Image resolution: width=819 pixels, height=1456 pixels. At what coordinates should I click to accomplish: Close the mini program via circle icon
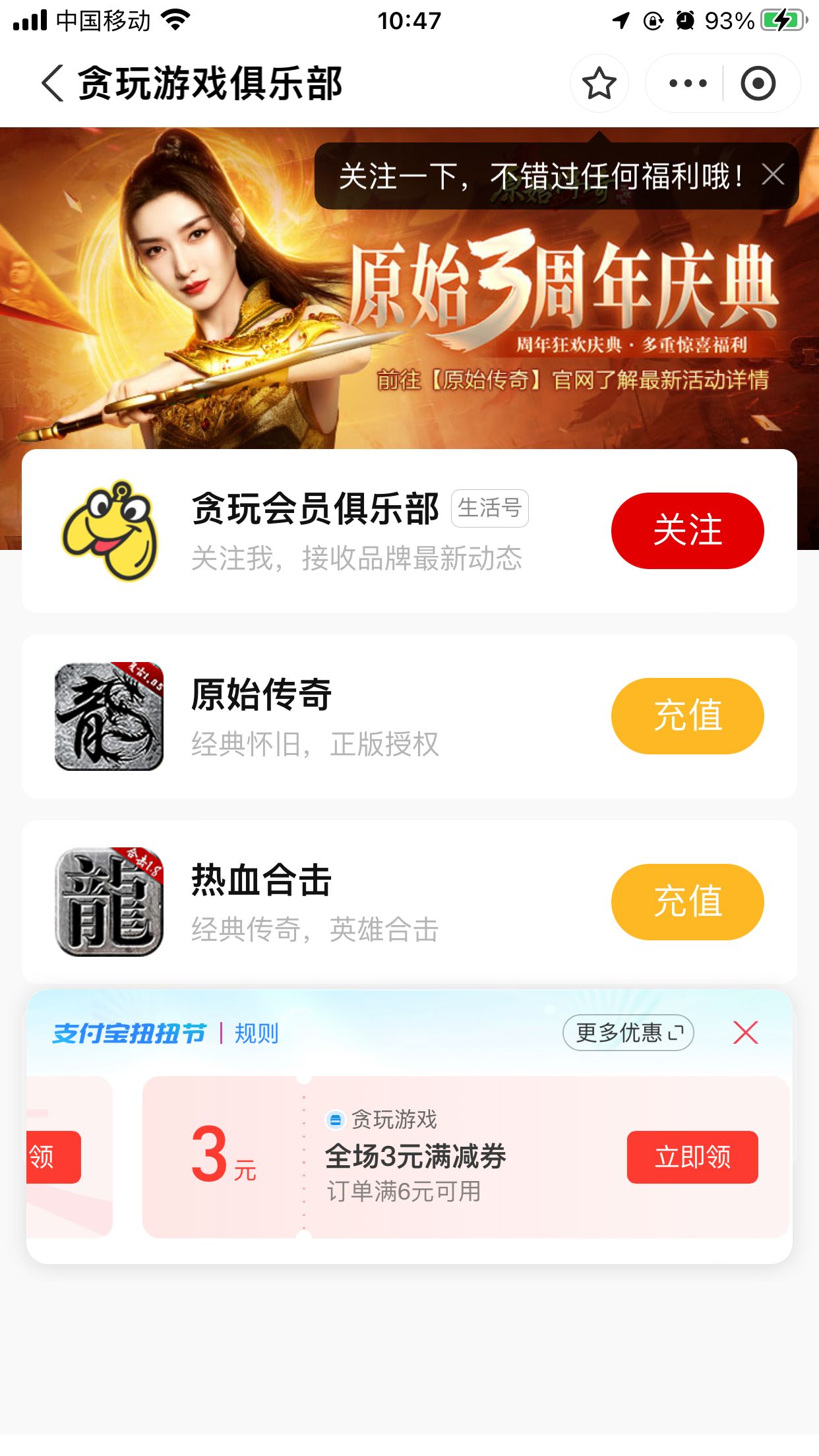click(758, 84)
